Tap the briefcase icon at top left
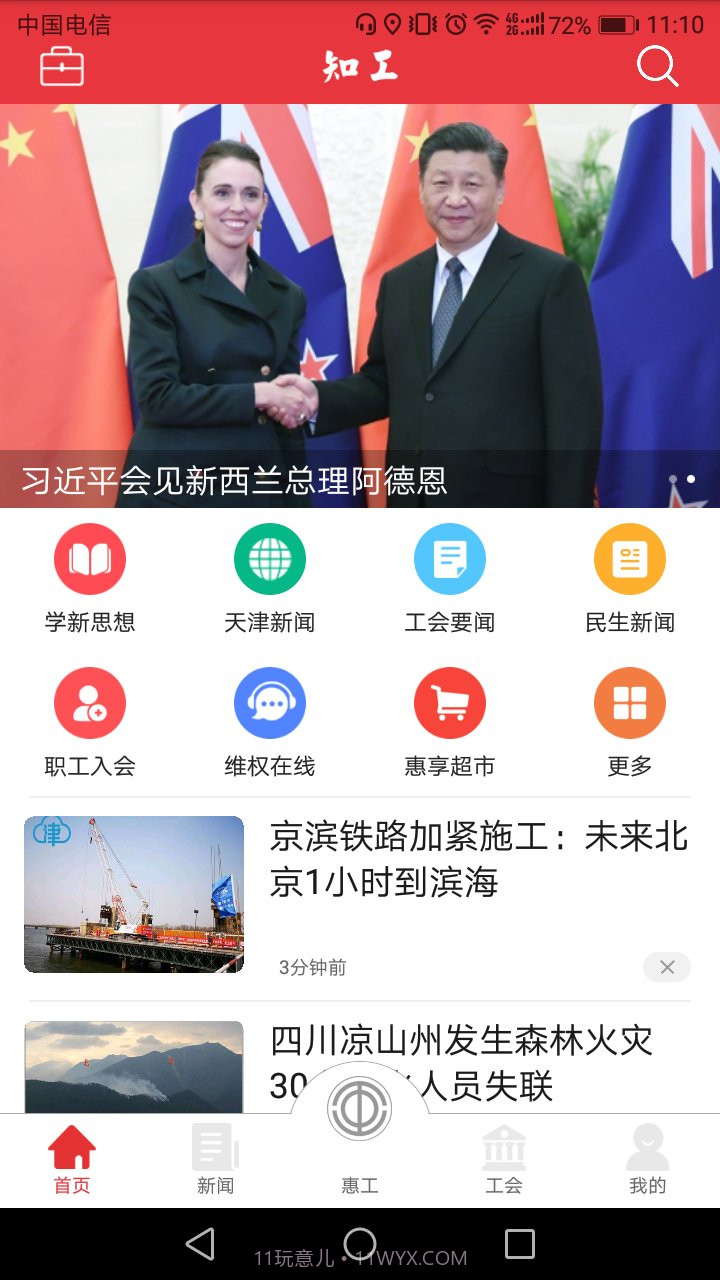 [61, 67]
